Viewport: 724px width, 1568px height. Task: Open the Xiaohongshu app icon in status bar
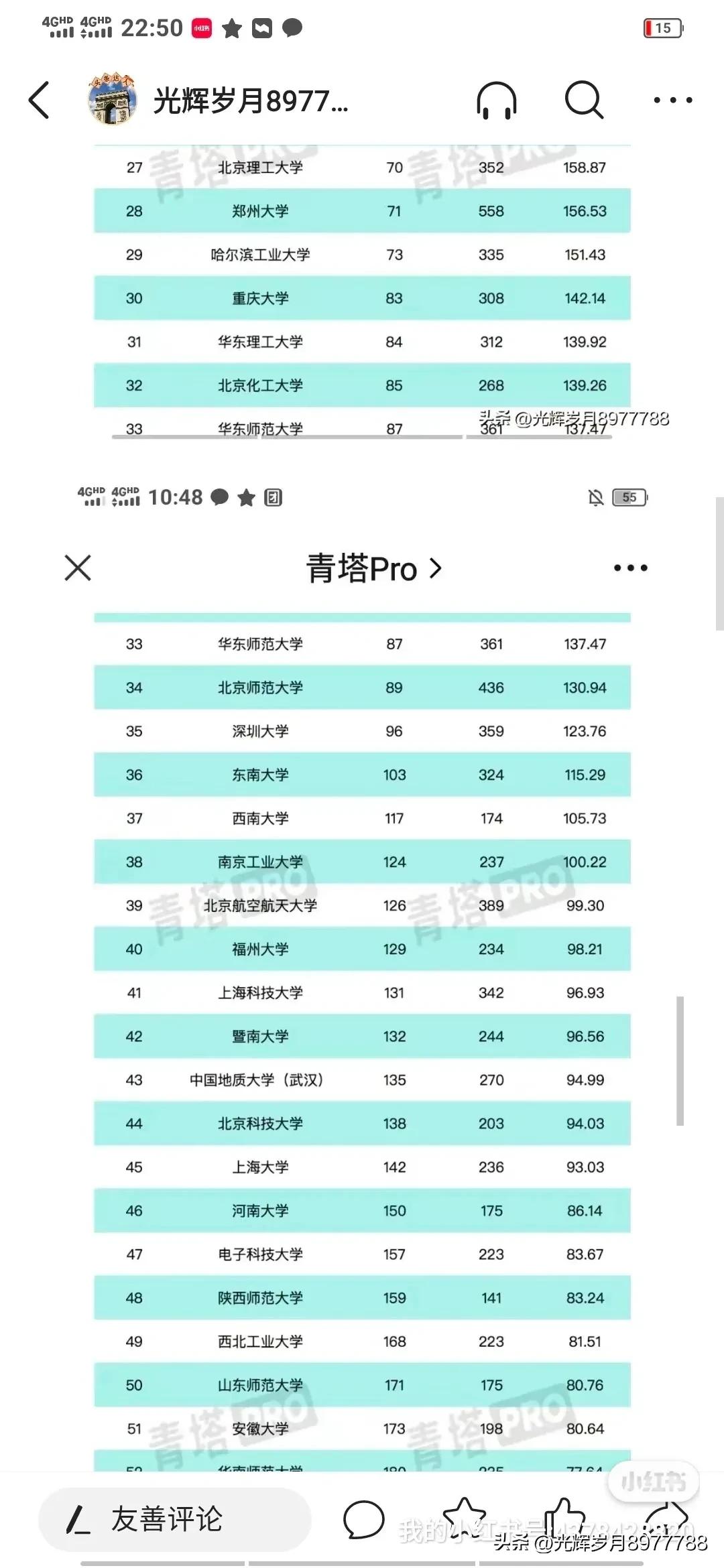[201, 27]
